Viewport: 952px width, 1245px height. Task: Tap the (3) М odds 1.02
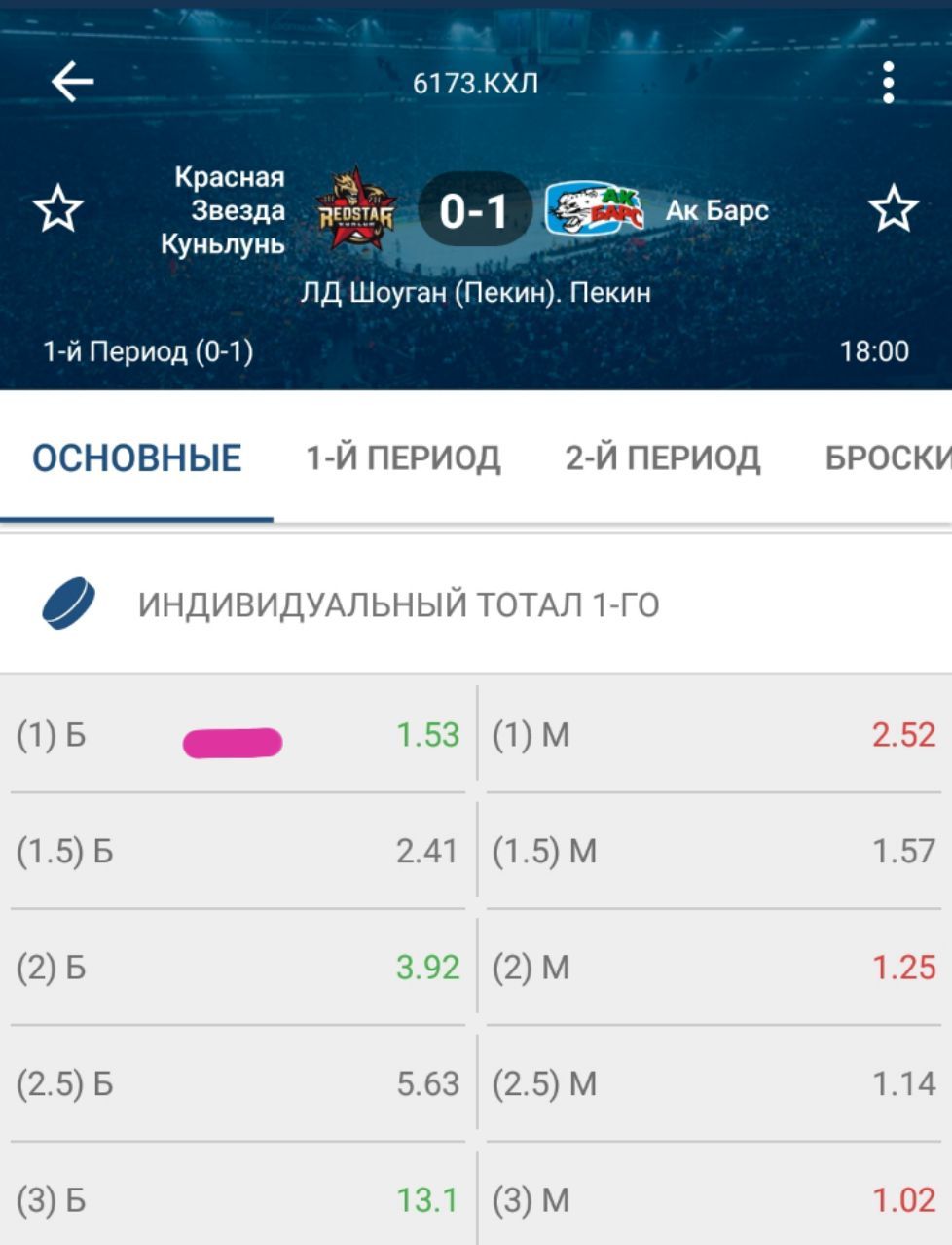[x=714, y=1199]
